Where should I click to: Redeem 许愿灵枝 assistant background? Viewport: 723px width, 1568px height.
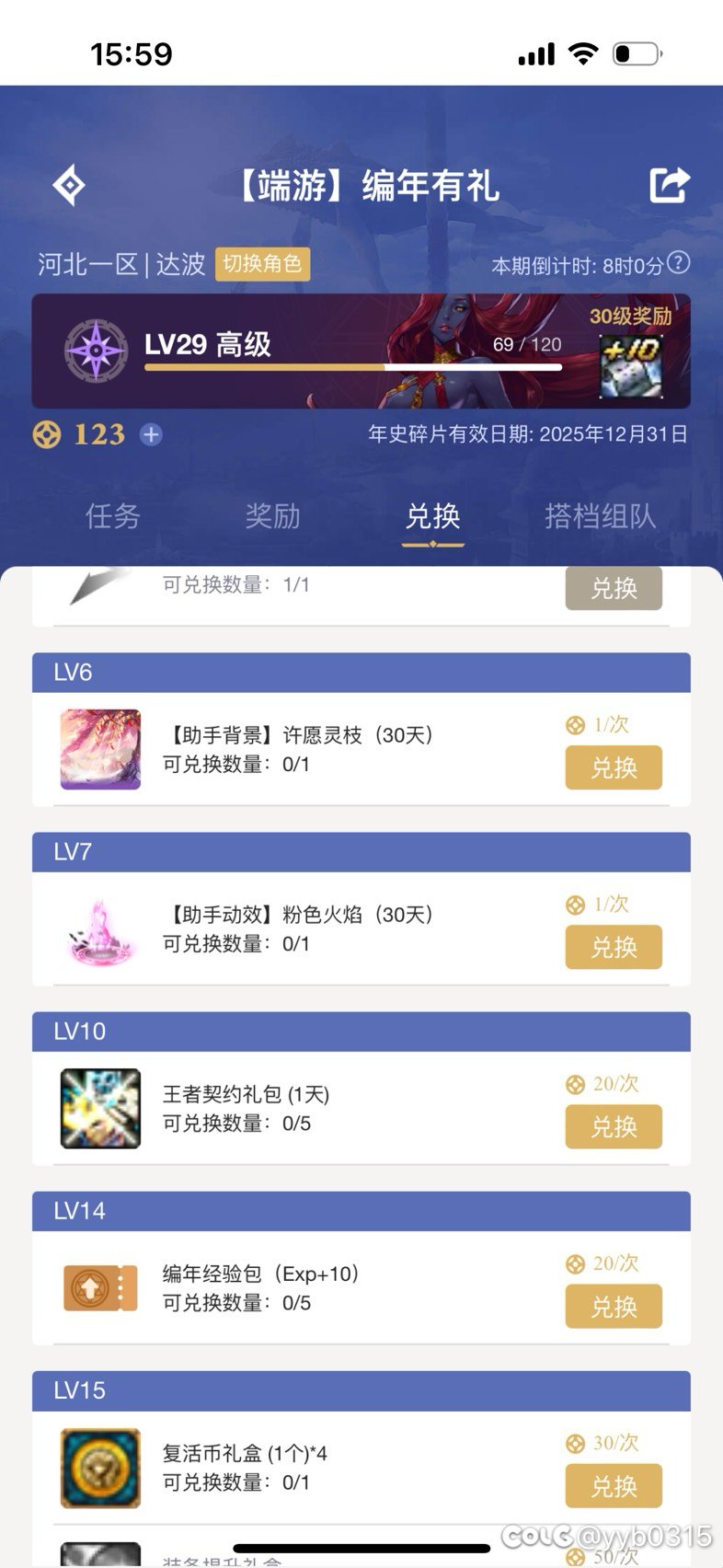point(613,767)
